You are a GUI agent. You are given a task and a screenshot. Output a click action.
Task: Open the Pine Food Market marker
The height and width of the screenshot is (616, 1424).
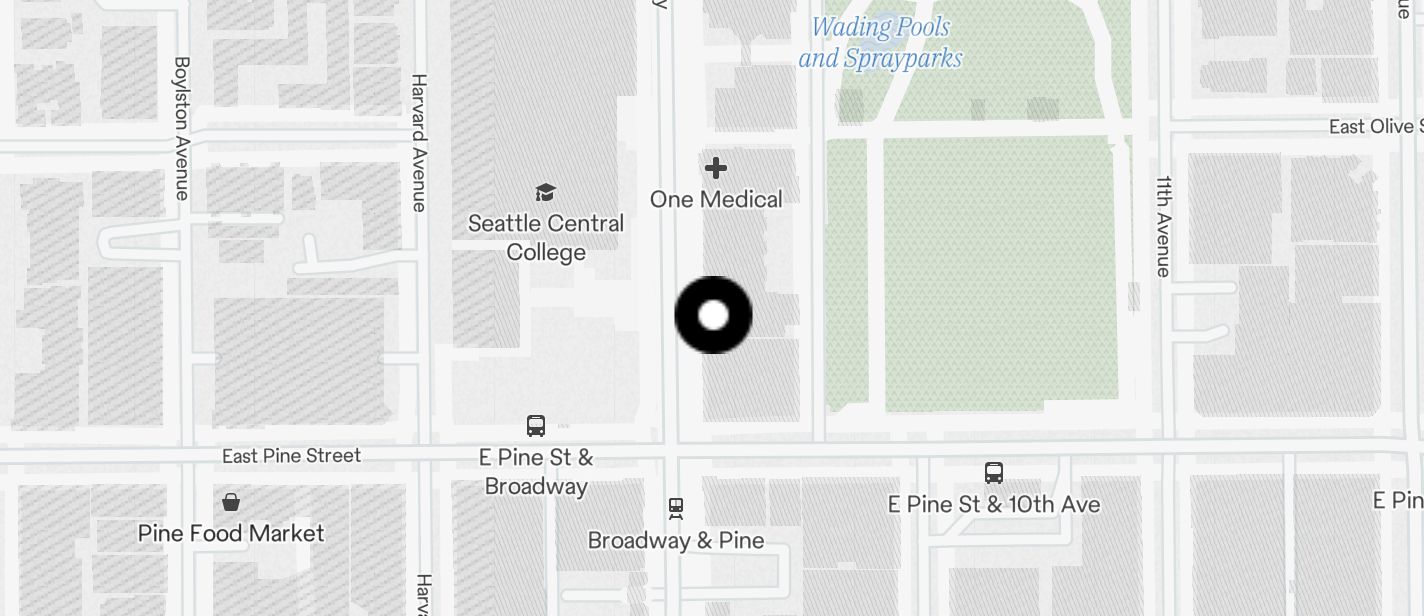pyautogui.click(x=231, y=501)
